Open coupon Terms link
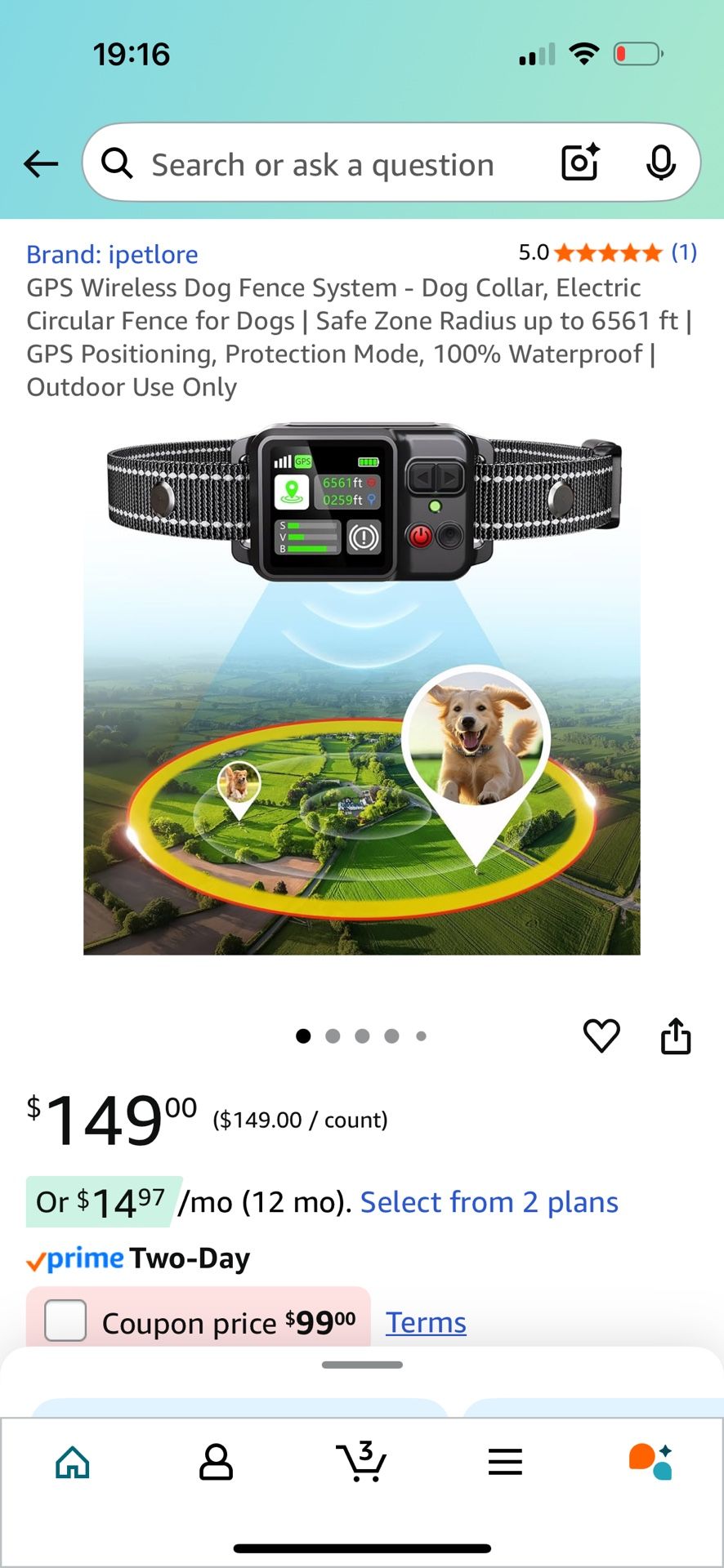The width and height of the screenshot is (724, 1568). pos(426,1321)
